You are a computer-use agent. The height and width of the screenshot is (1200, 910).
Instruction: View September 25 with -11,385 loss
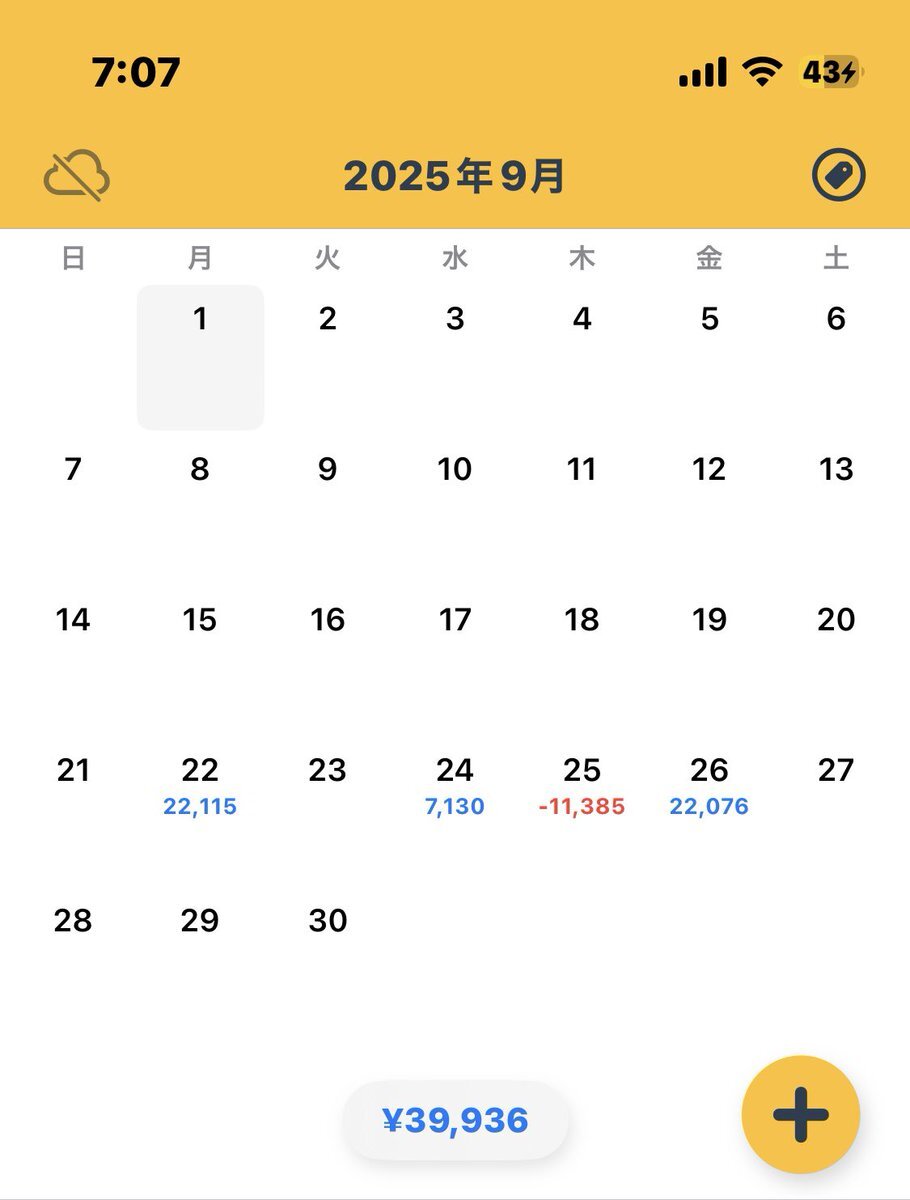(582, 787)
